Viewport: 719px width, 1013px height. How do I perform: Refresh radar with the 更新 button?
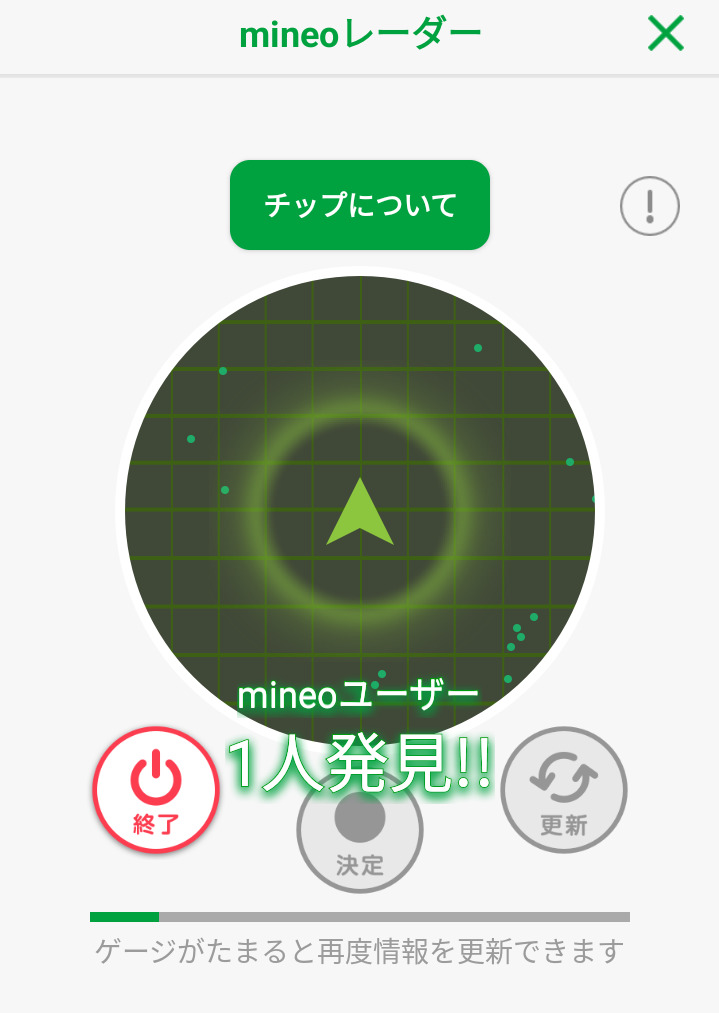click(x=564, y=789)
